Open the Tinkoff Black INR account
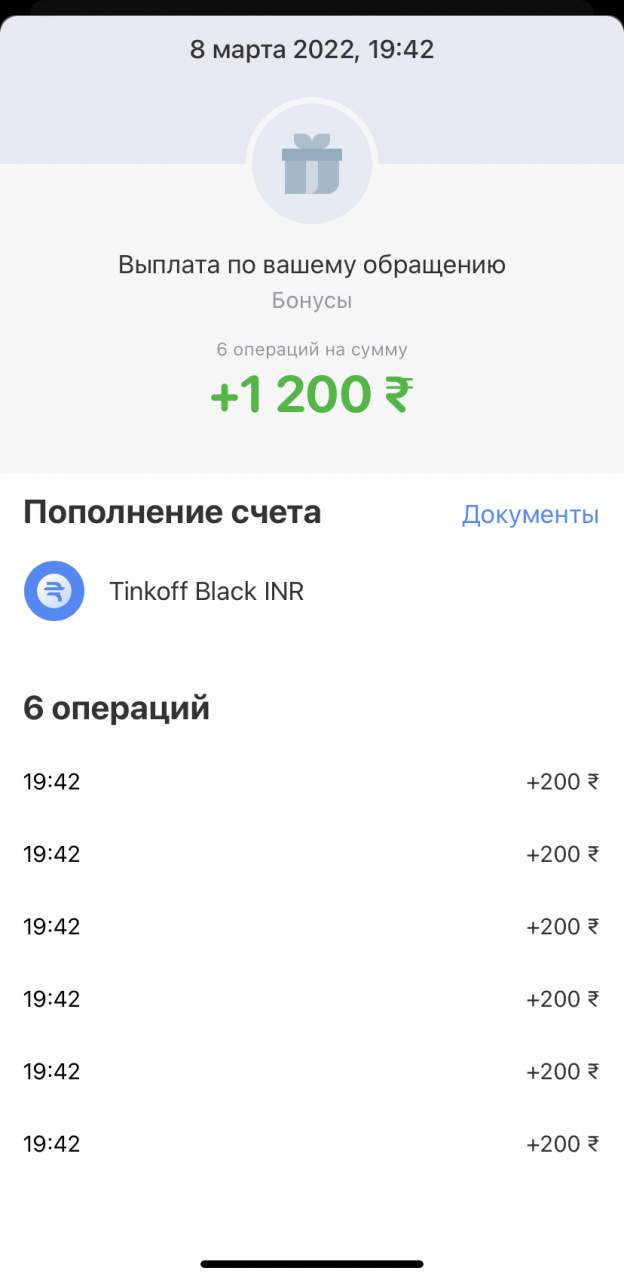Screen dimensions: 624x1280 (x=206, y=591)
